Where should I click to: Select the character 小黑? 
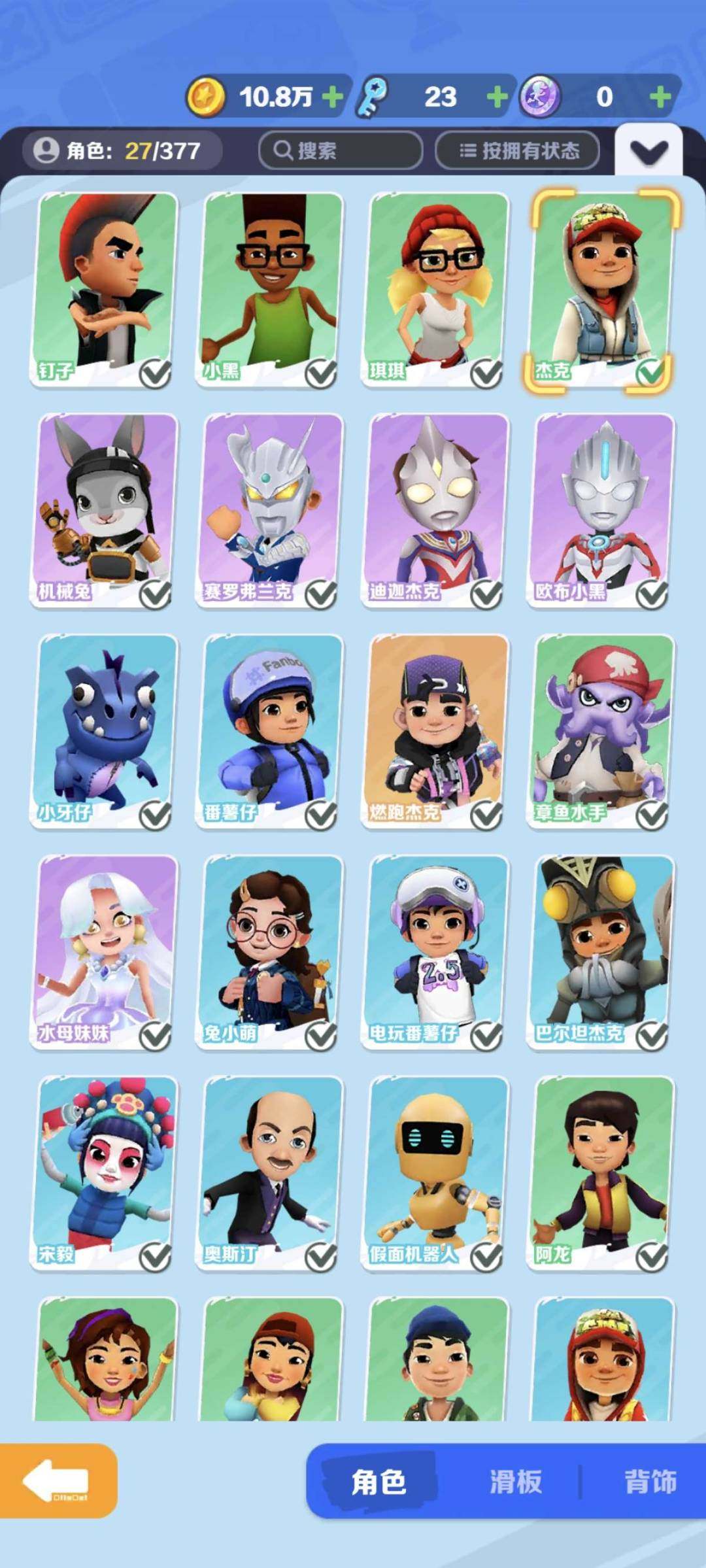(x=270, y=288)
